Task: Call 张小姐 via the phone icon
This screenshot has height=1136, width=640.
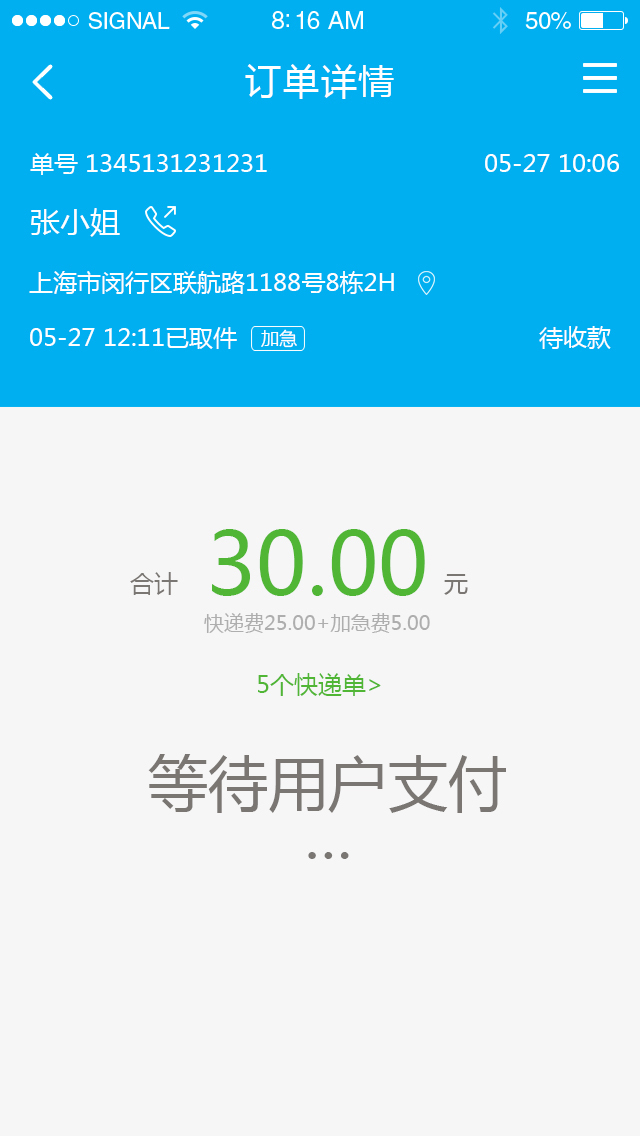Action: (x=161, y=221)
